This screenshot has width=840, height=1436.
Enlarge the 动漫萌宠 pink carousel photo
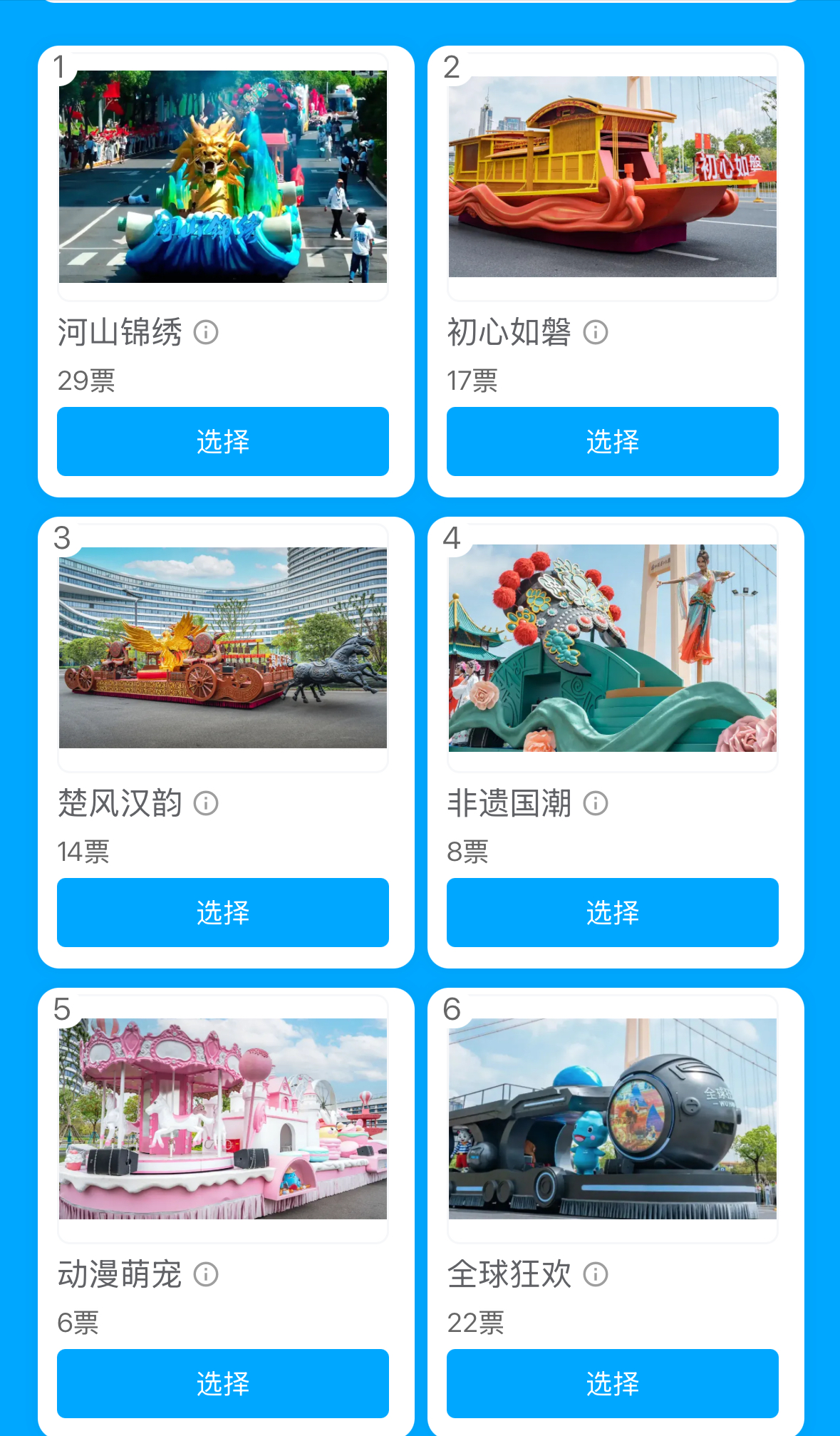tap(222, 1119)
